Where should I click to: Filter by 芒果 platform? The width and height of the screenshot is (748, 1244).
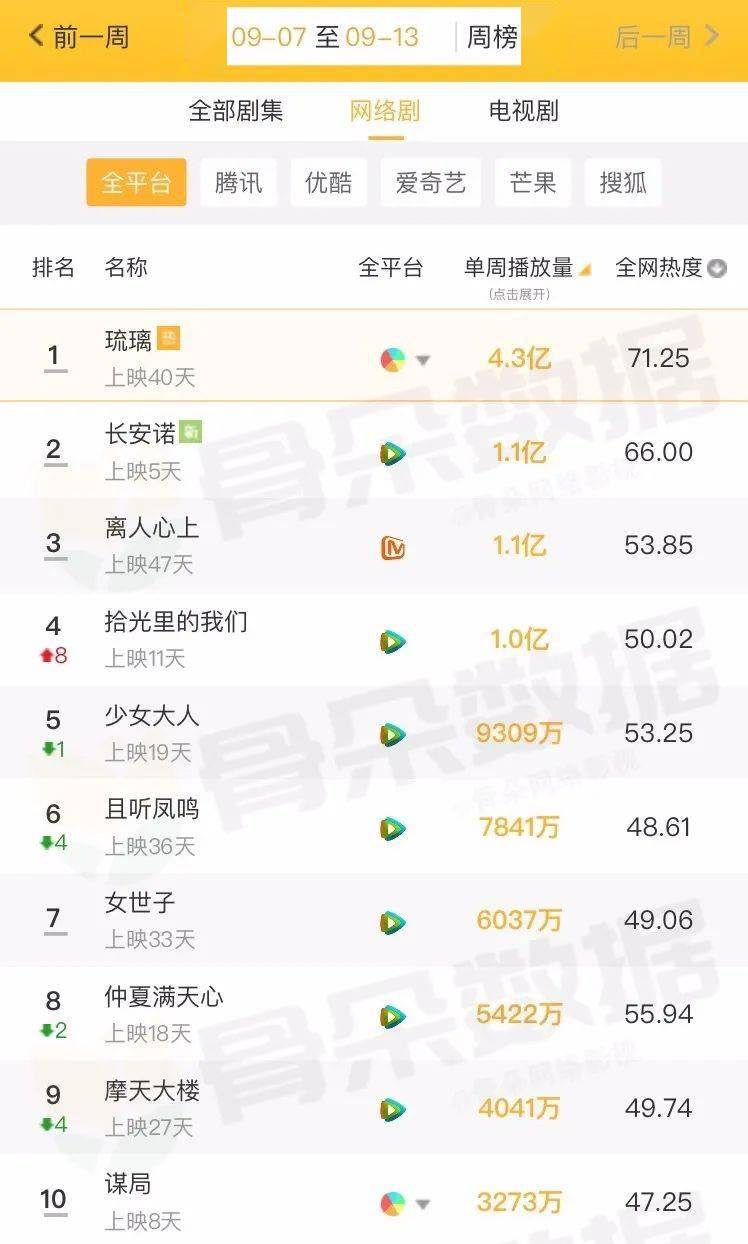click(x=533, y=183)
